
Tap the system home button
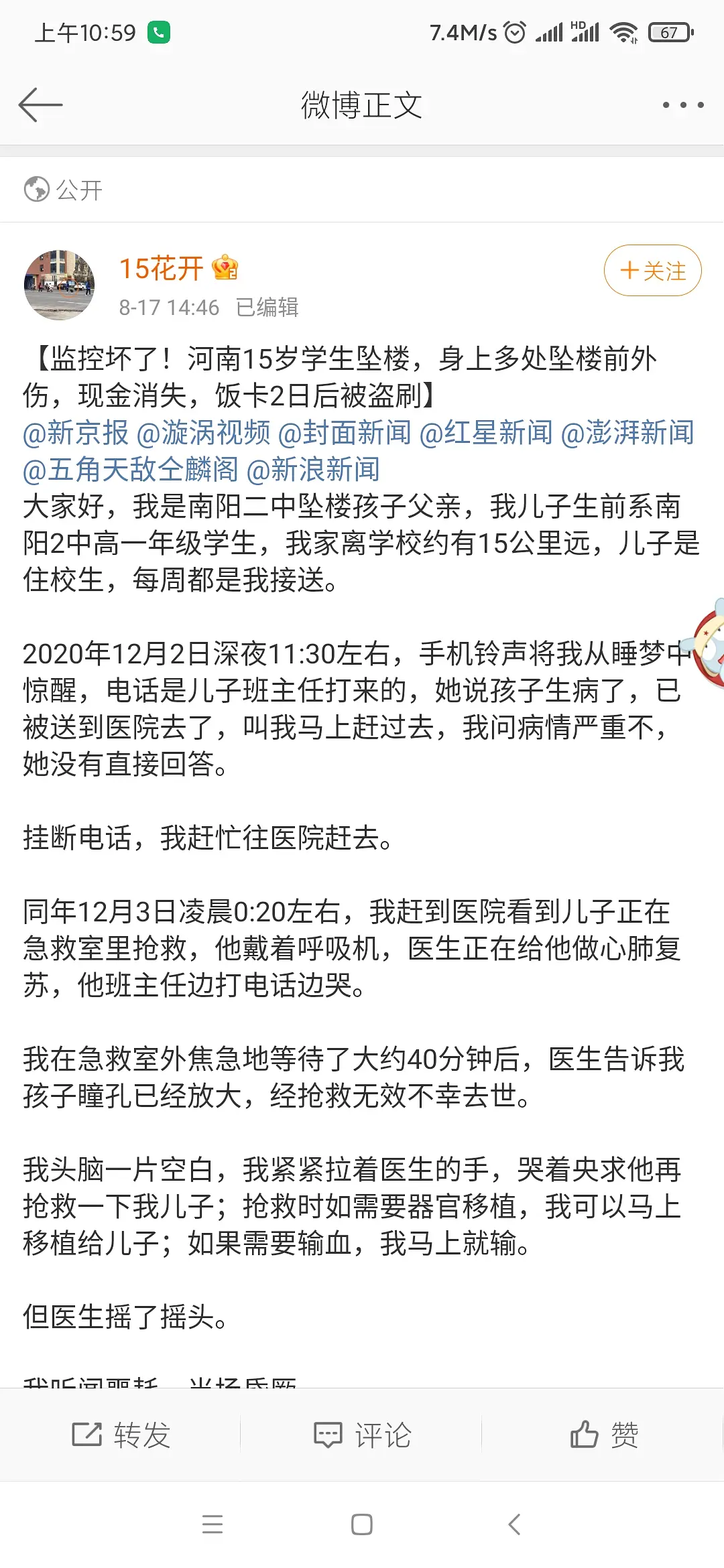click(x=362, y=1524)
